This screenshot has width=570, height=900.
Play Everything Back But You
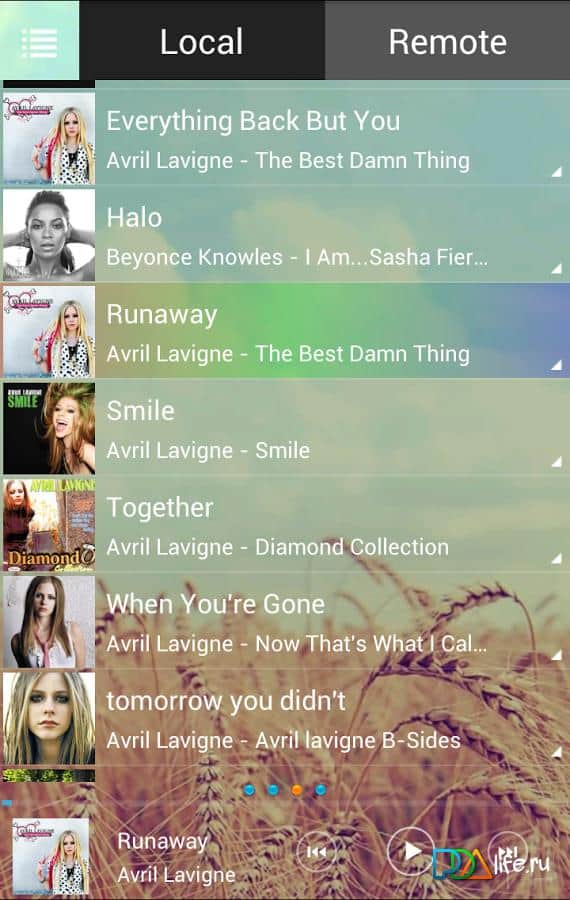285,138
